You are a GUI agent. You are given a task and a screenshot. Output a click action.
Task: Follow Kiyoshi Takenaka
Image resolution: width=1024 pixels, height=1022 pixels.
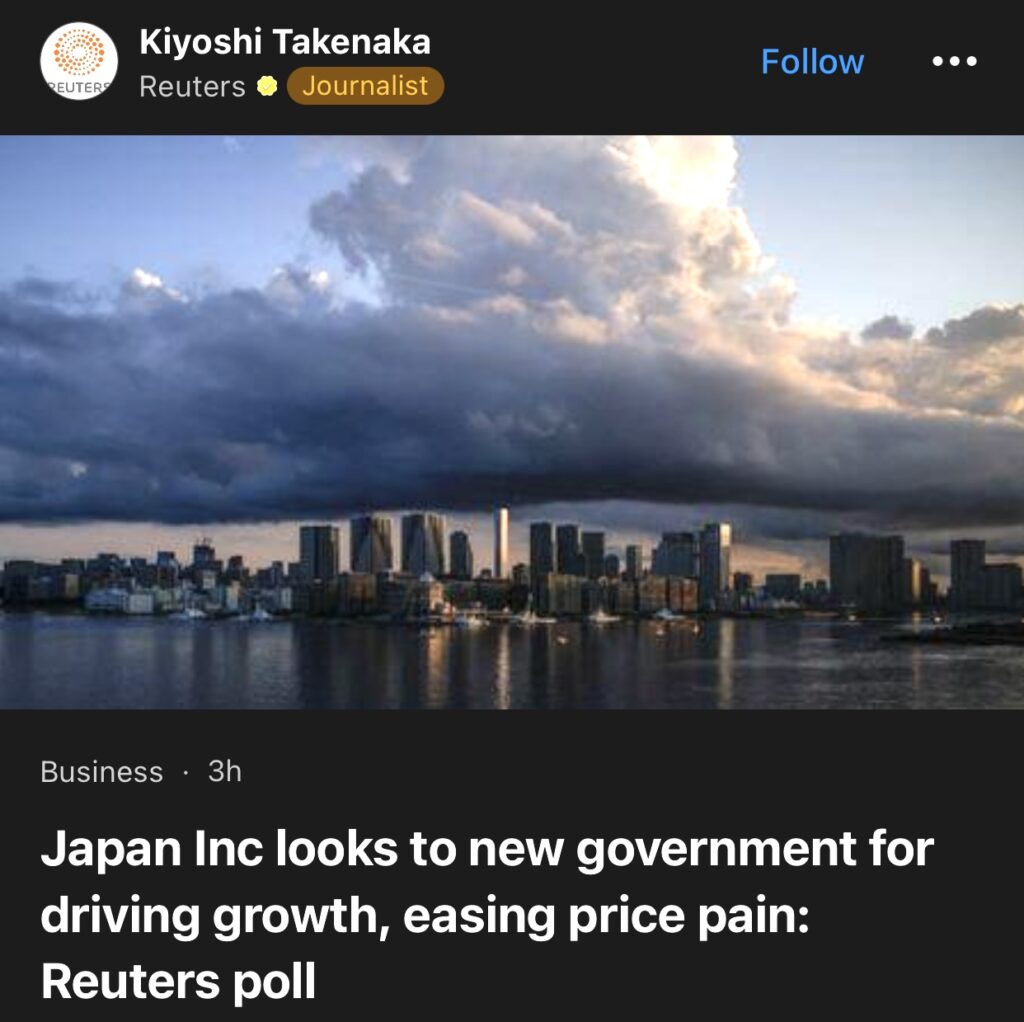[812, 62]
